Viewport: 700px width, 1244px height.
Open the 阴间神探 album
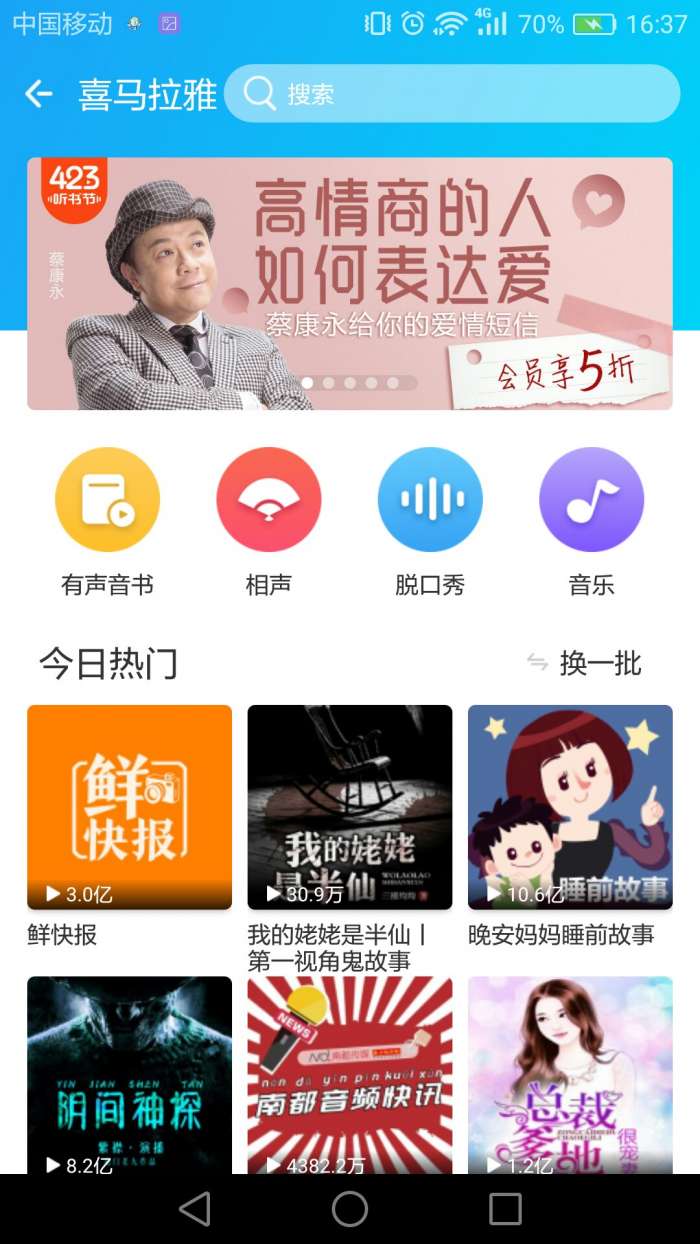coord(130,1075)
